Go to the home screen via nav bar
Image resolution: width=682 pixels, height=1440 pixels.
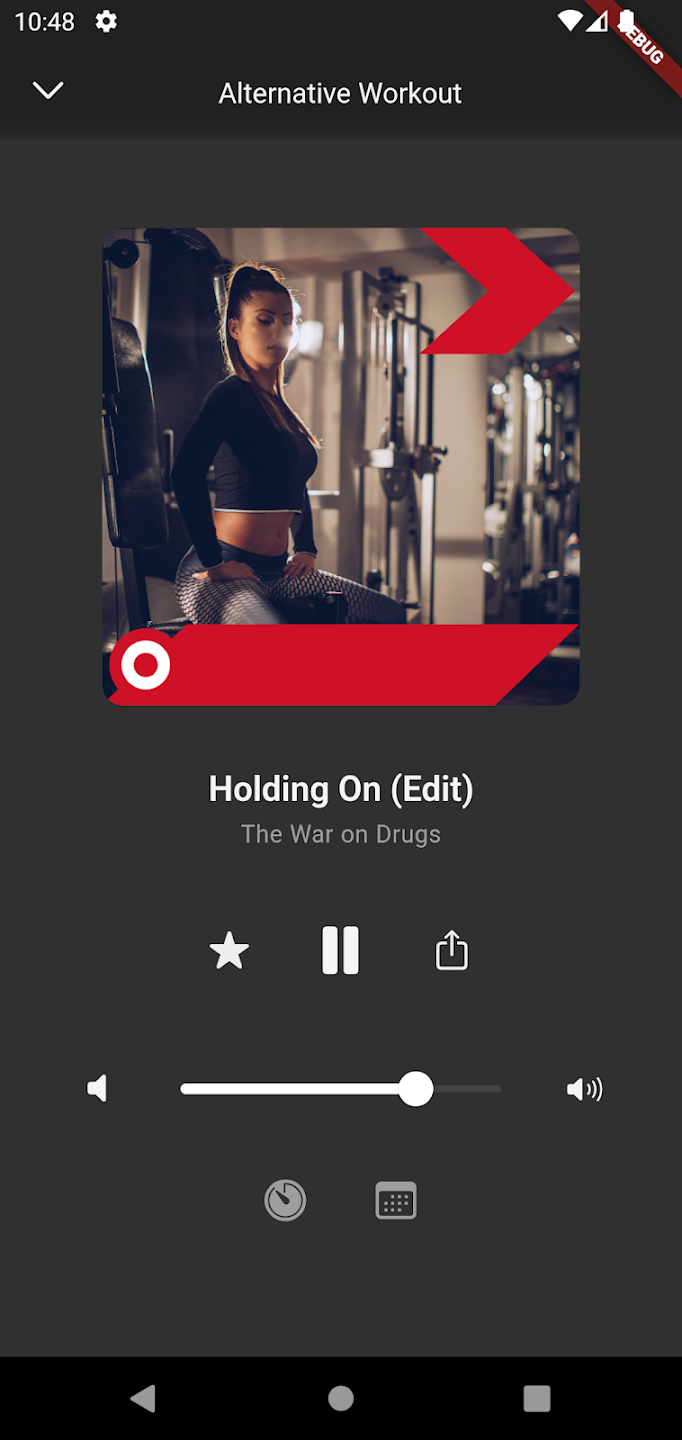(341, 1398)
